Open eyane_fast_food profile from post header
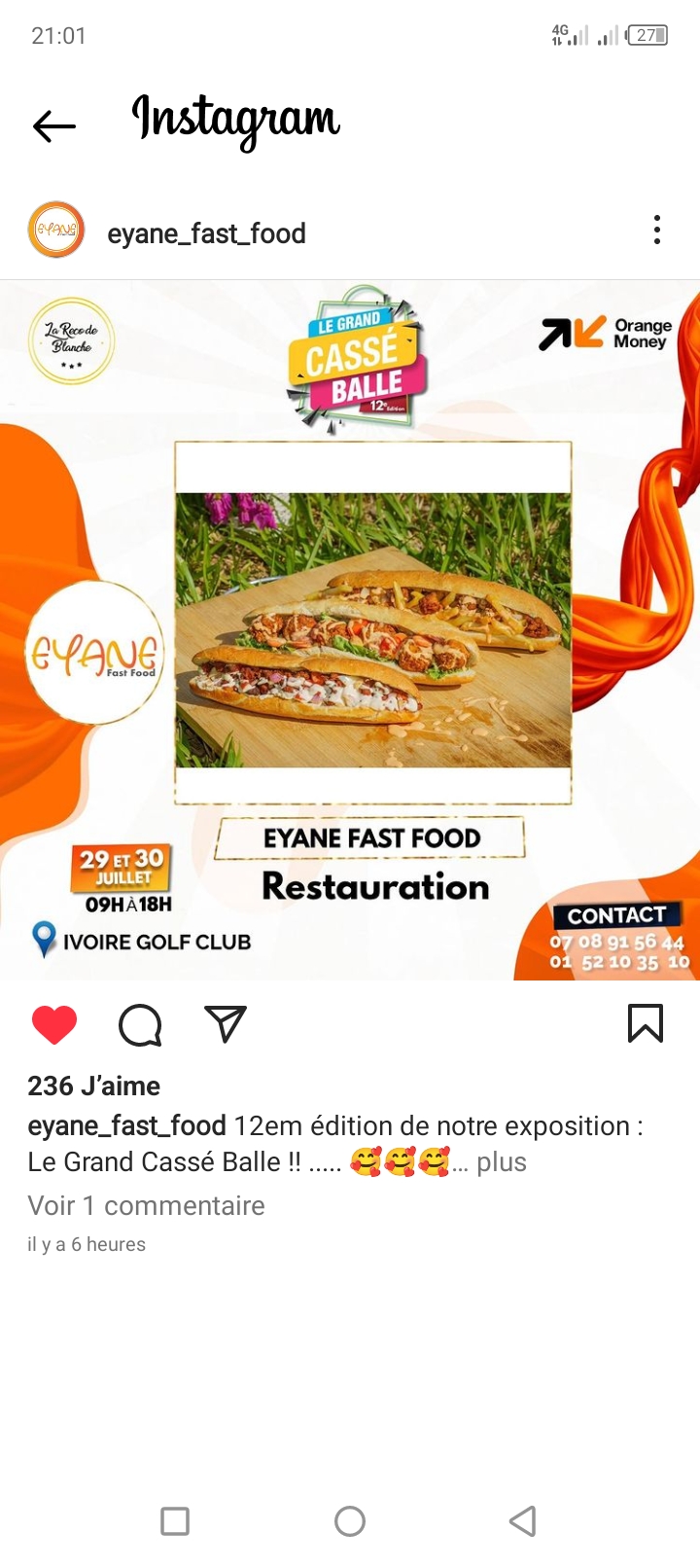700x1568 pixels. 206,233
